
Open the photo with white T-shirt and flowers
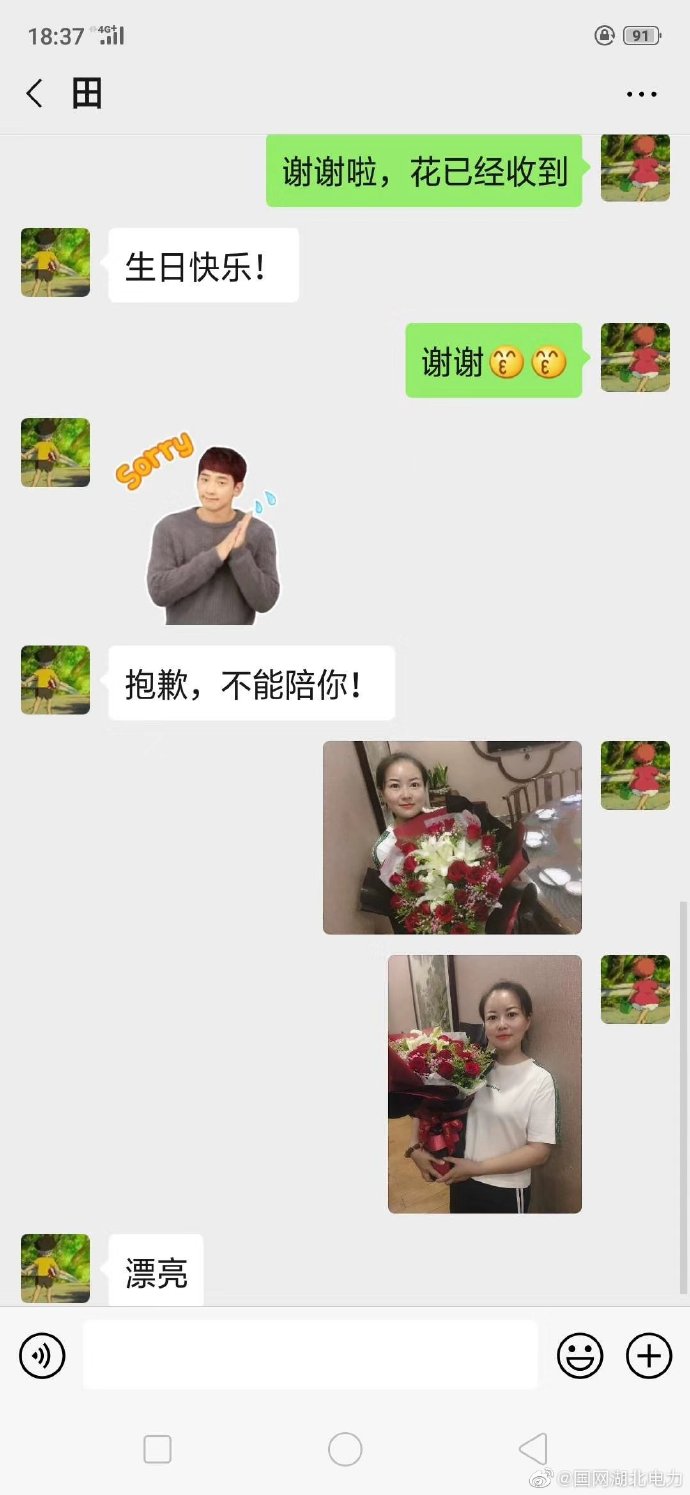tap(485, 1084)
